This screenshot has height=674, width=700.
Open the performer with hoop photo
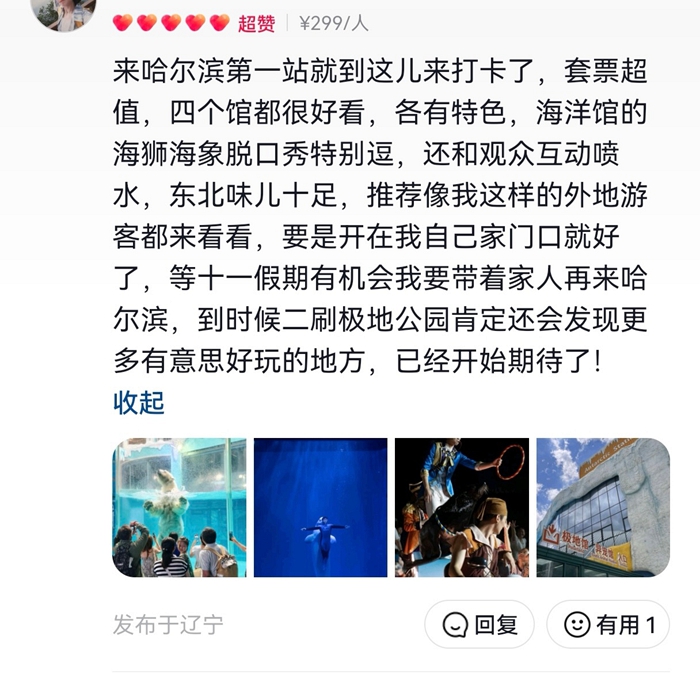tap(461, 507)
